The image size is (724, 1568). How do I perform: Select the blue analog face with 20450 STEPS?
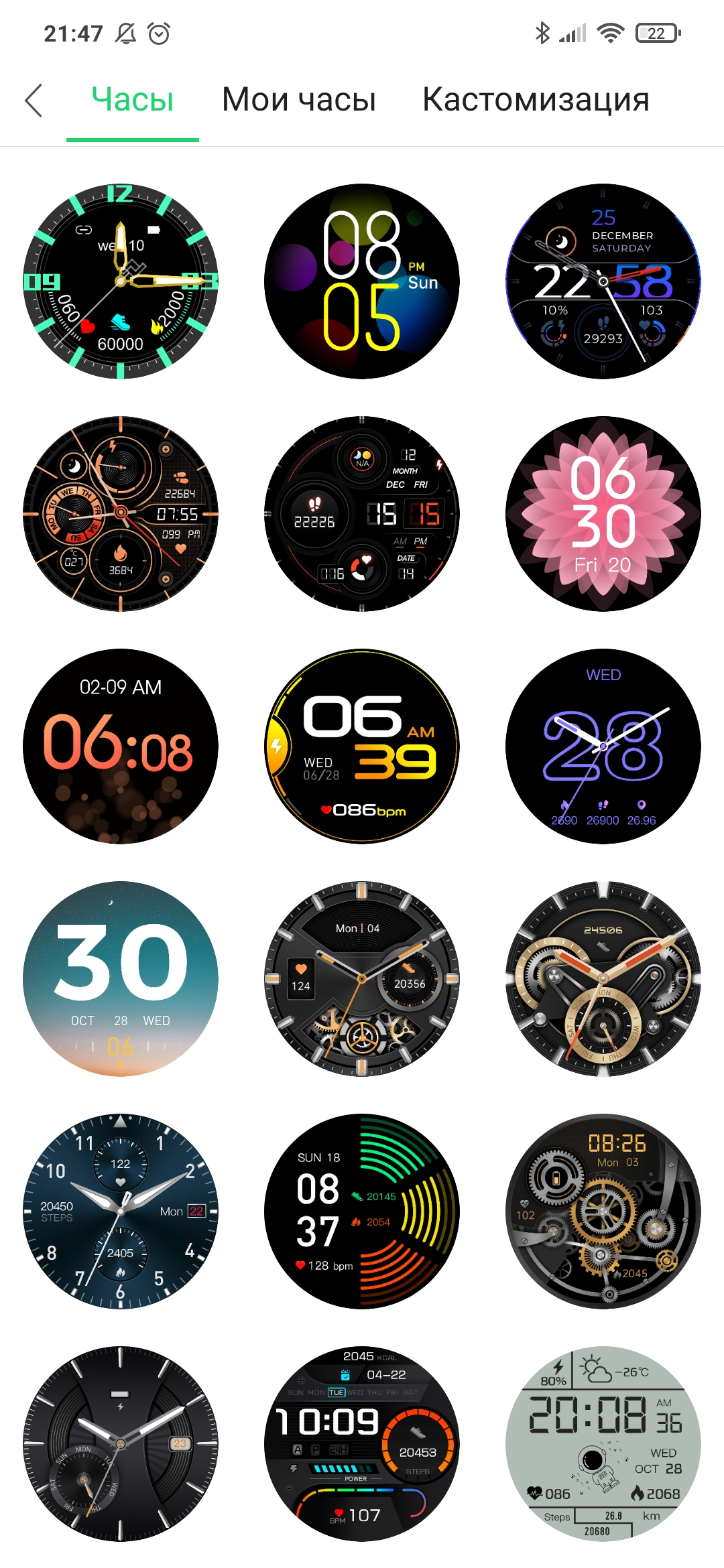pyautogui.click(x=121, y=1212)
